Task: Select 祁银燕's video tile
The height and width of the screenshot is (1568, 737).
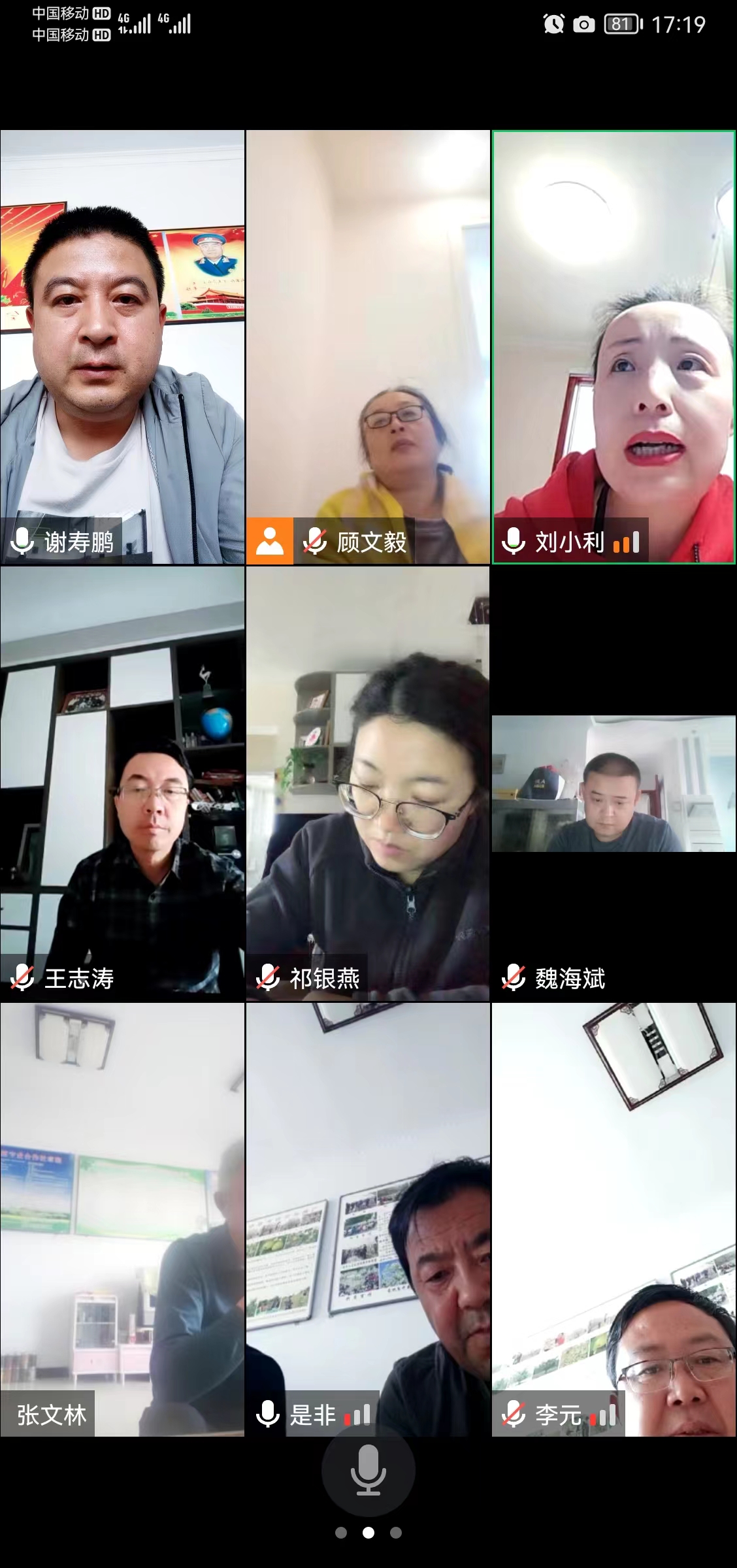Action: (368, 784)
